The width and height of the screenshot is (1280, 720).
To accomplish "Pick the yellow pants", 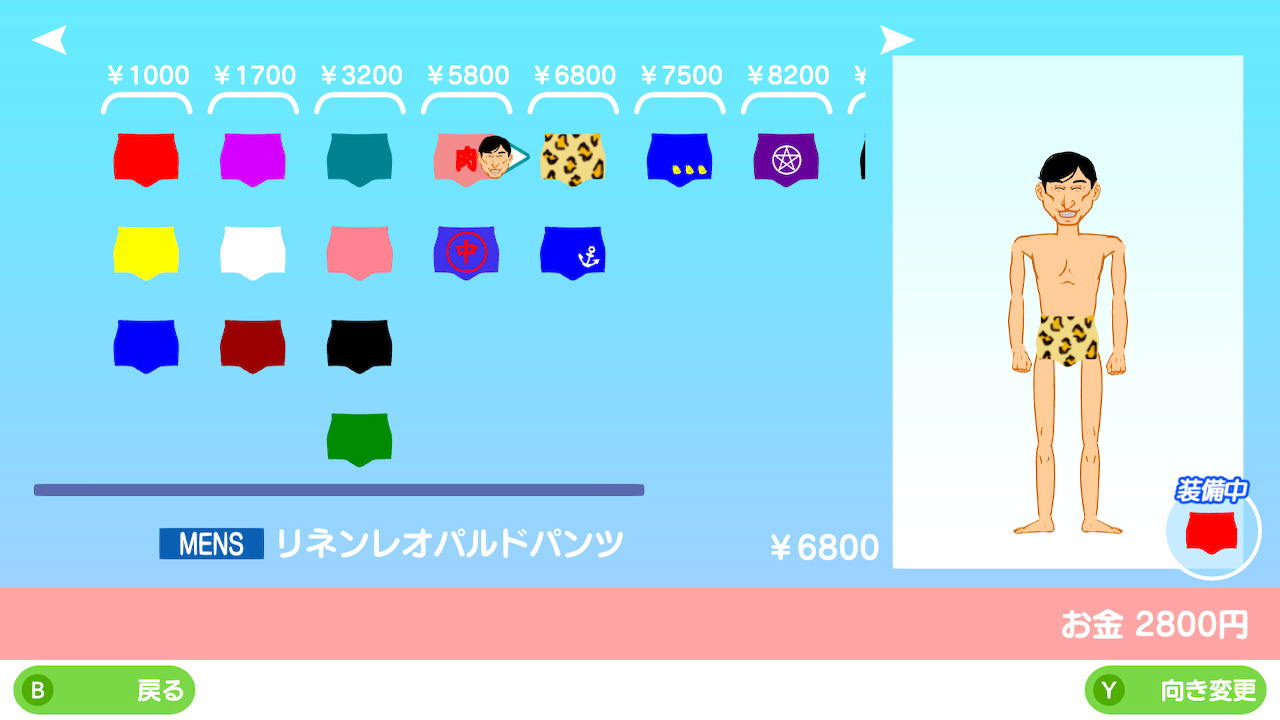I will (146, 251).
